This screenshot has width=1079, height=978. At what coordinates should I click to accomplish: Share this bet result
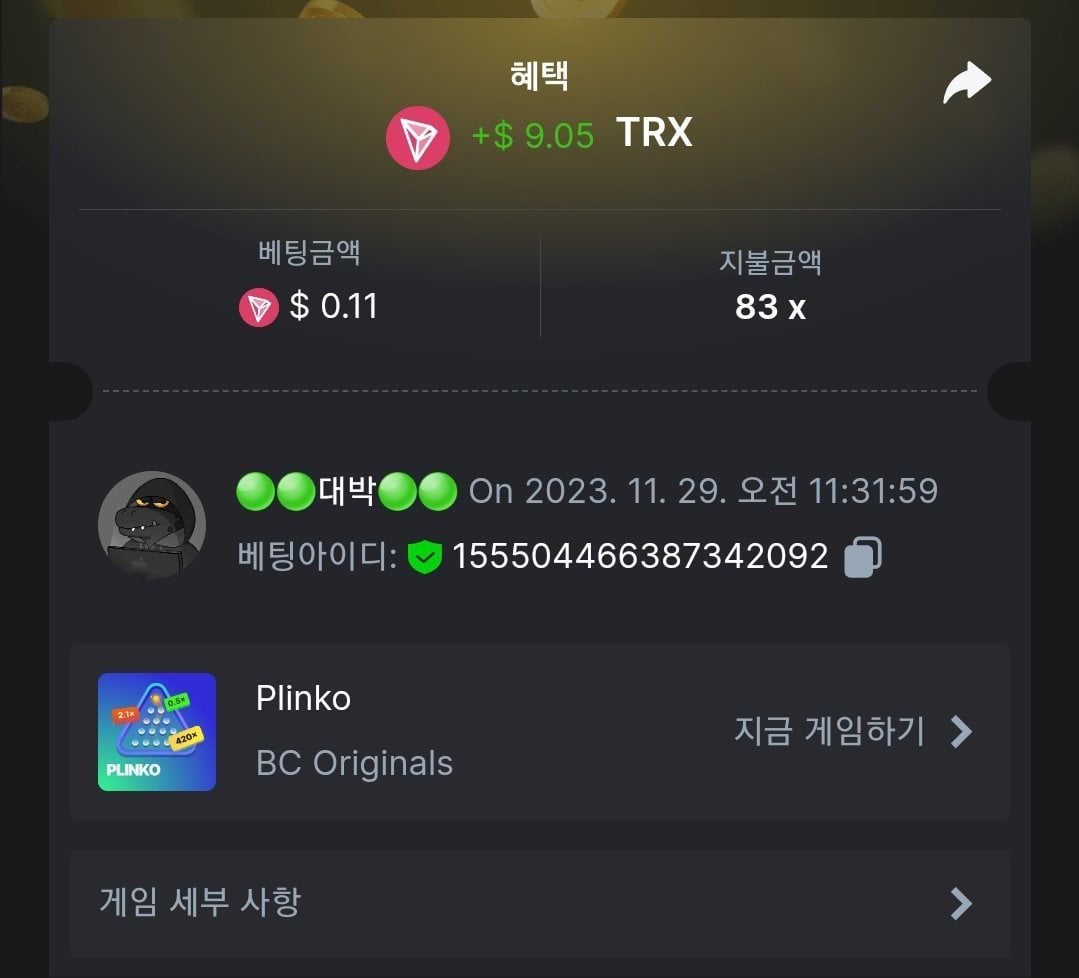click(x=967, y=84)
